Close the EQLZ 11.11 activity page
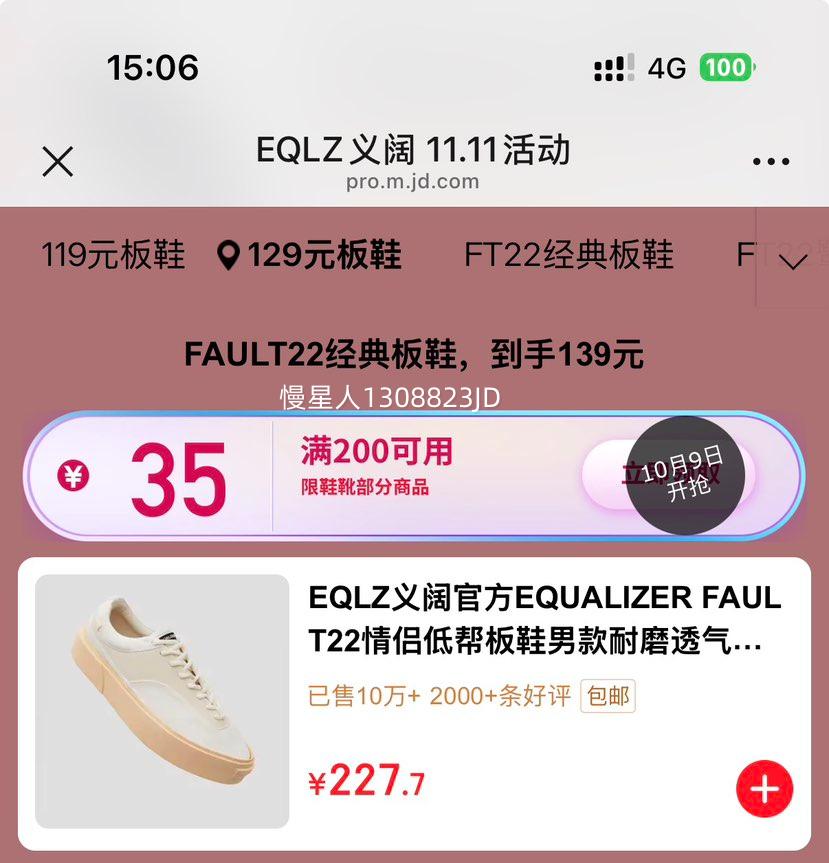The image size is (829, 863). (x=58, y=161)
